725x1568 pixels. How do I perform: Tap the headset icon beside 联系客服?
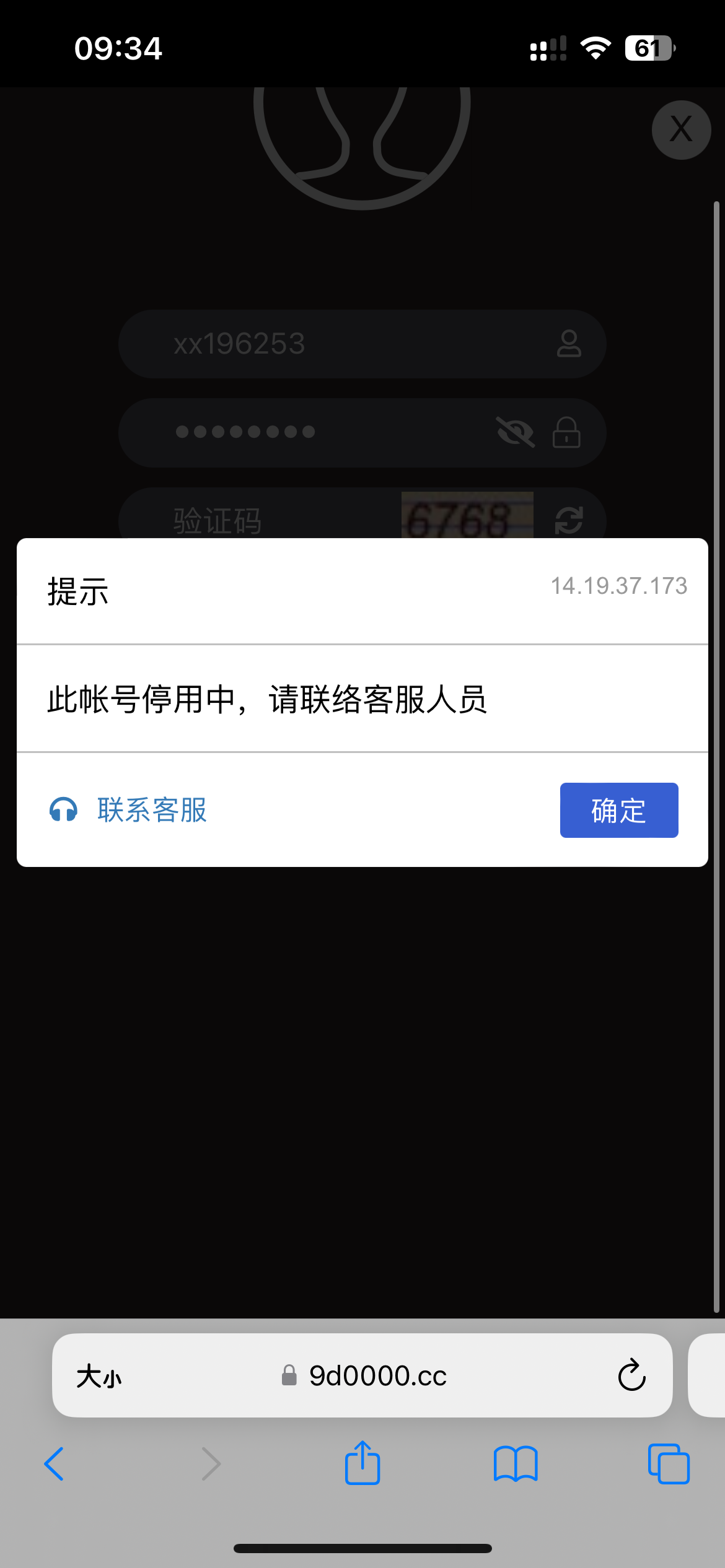[63, 810]
